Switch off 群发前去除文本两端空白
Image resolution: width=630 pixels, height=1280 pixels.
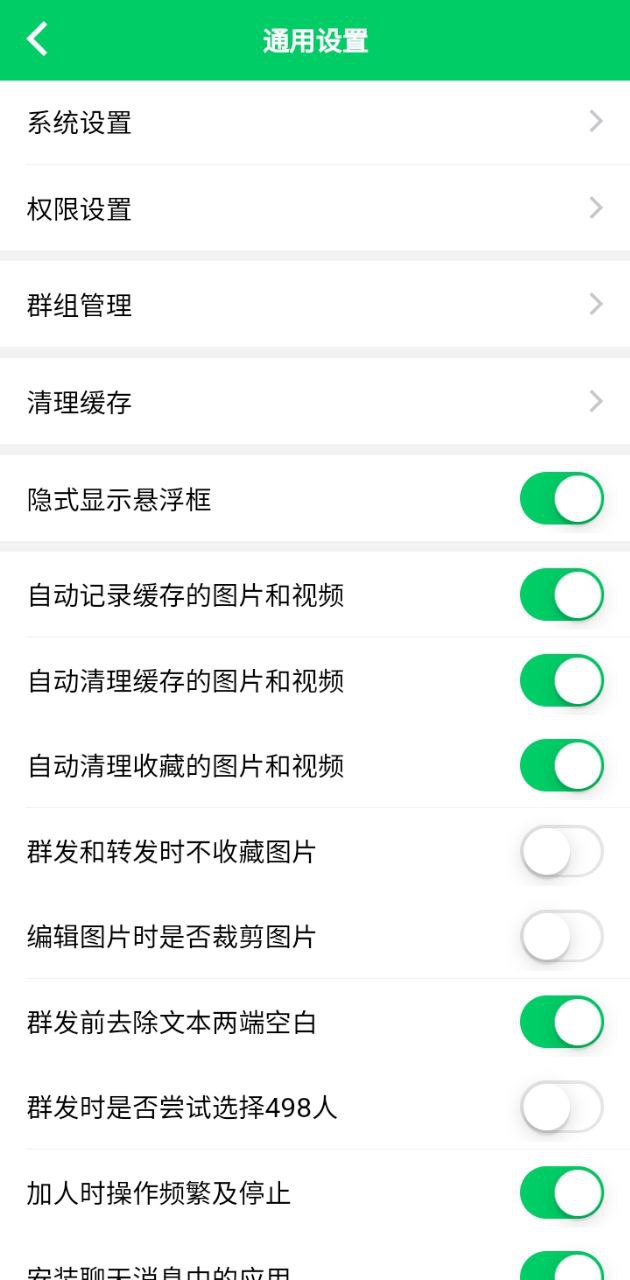(x=561, y=1022)
